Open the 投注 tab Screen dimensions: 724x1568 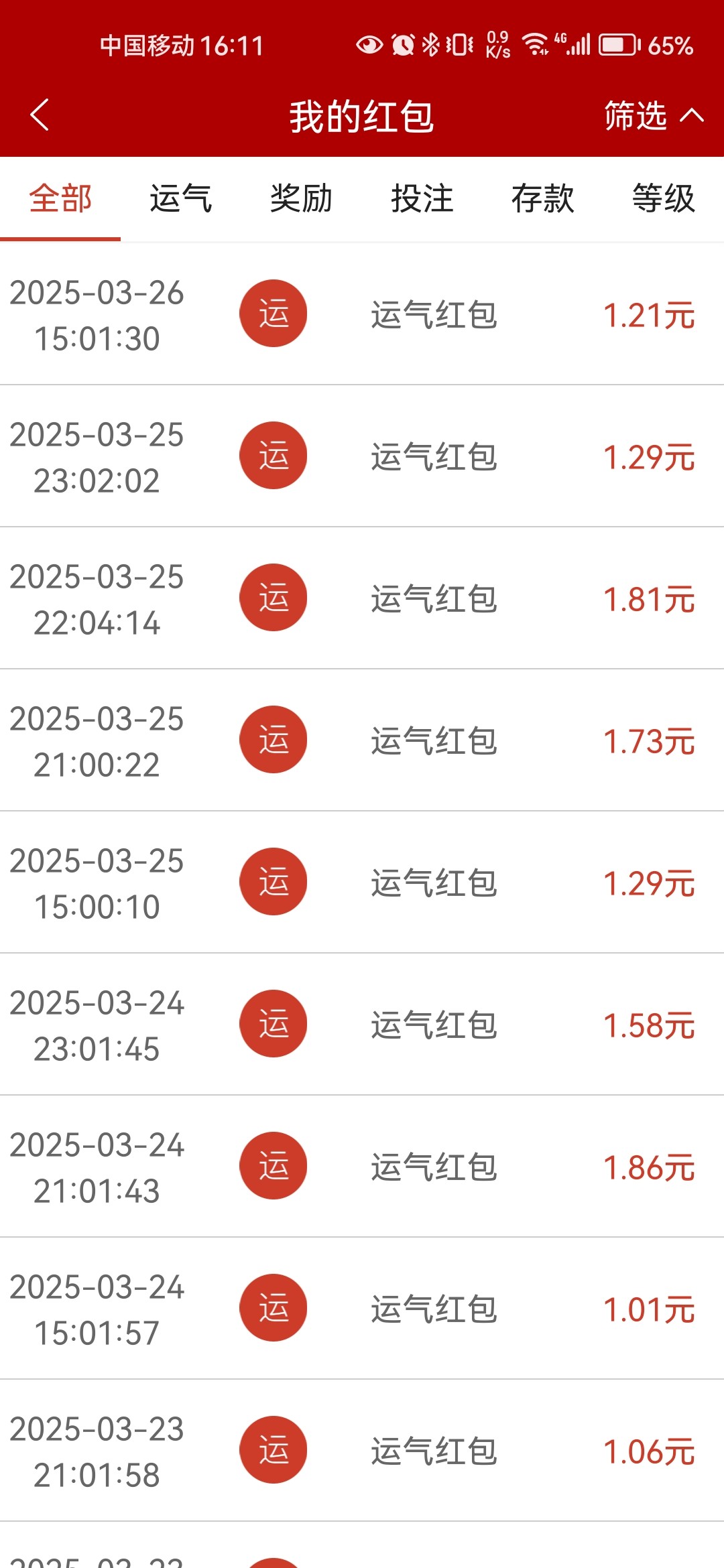click(422, 199)
